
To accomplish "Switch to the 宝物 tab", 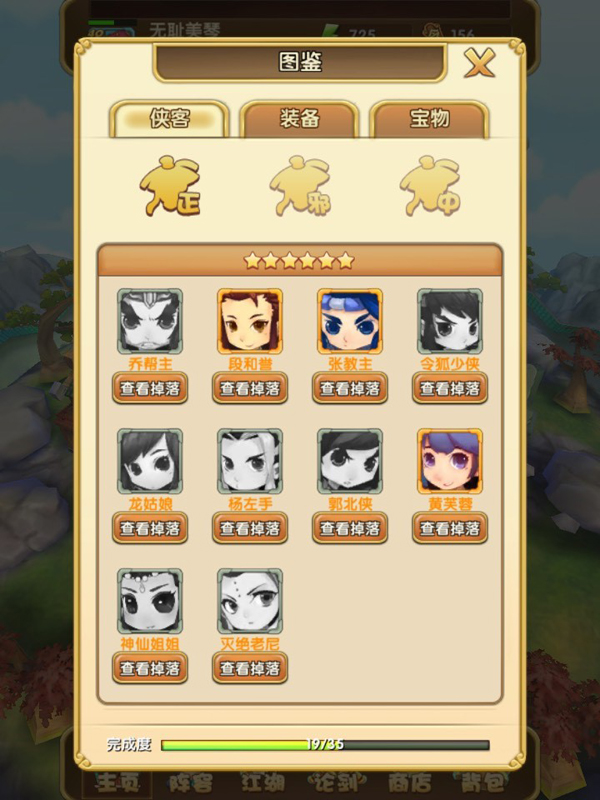I will pyautogui.click(x=429, y=119).
